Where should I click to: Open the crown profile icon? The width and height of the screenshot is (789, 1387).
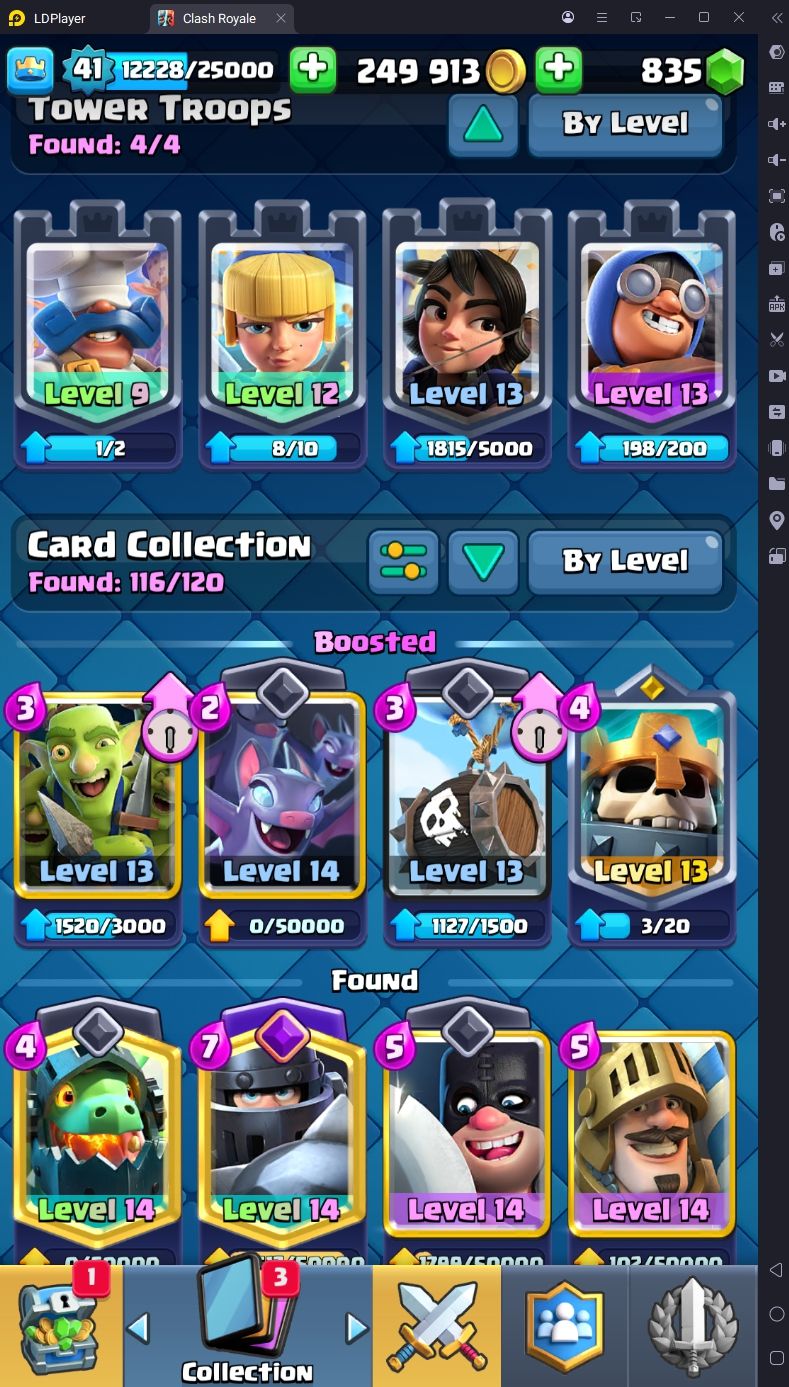31,69
